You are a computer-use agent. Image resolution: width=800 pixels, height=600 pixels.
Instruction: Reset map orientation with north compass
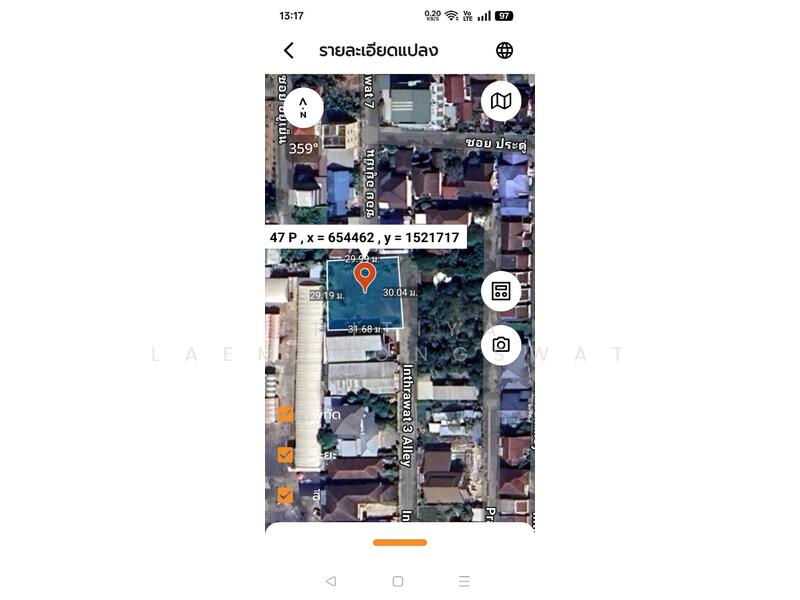tap(303, 108)
